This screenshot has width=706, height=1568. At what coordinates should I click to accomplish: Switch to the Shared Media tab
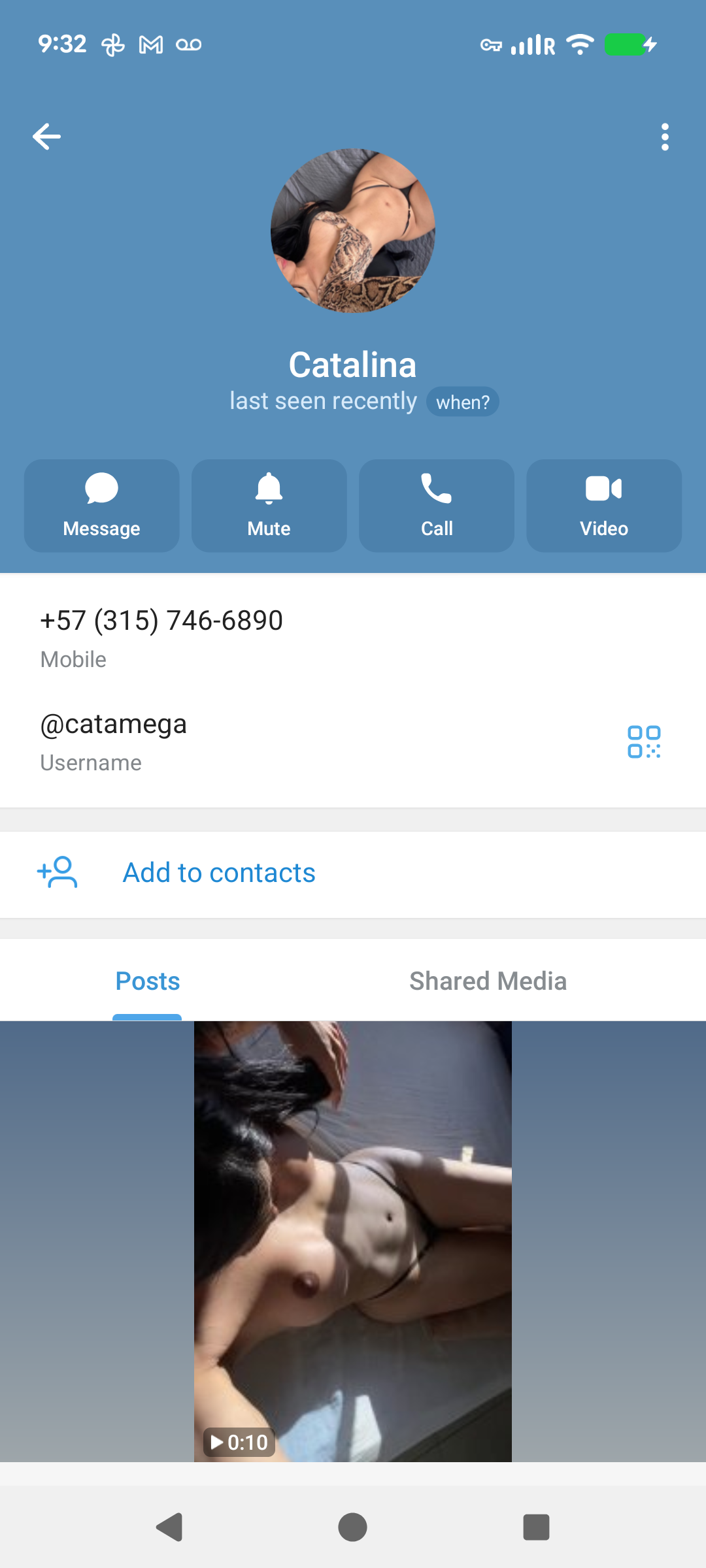[x=488, y=981]
